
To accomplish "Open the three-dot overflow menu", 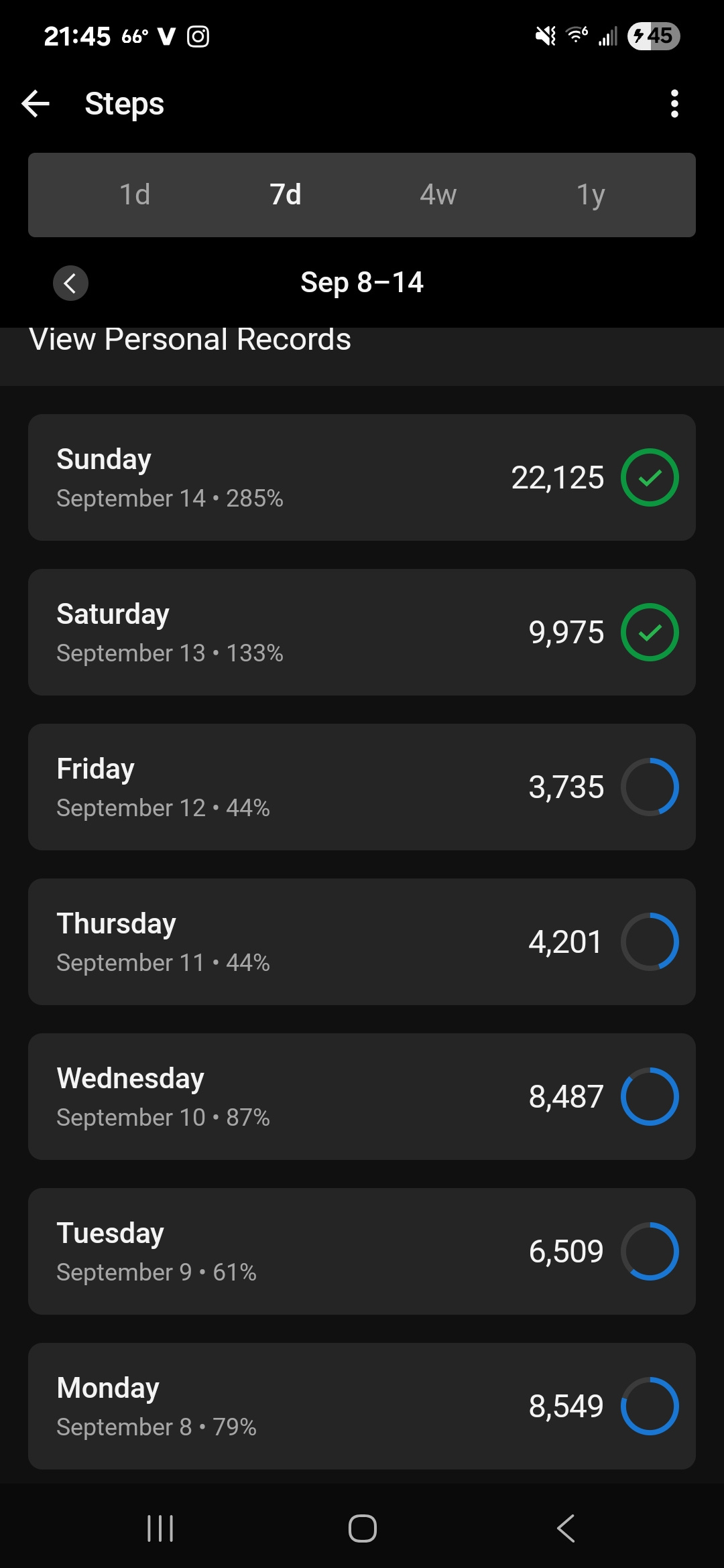I will coord(674,104).
